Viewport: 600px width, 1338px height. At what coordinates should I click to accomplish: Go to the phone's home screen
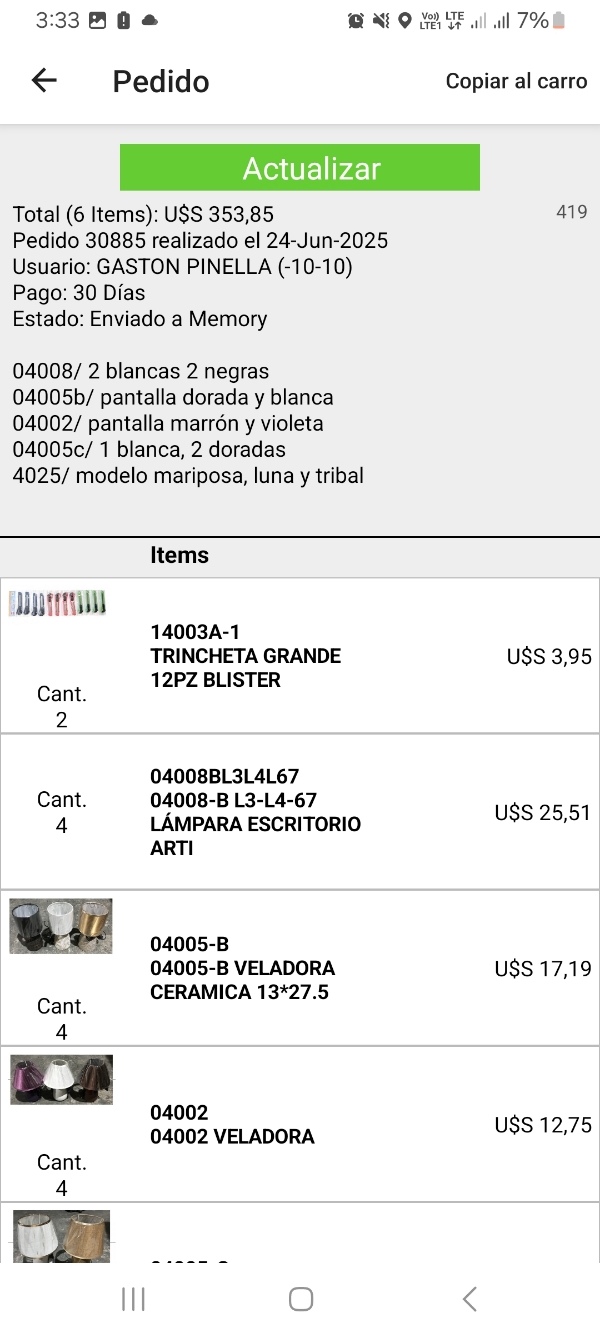point(300,1299)
